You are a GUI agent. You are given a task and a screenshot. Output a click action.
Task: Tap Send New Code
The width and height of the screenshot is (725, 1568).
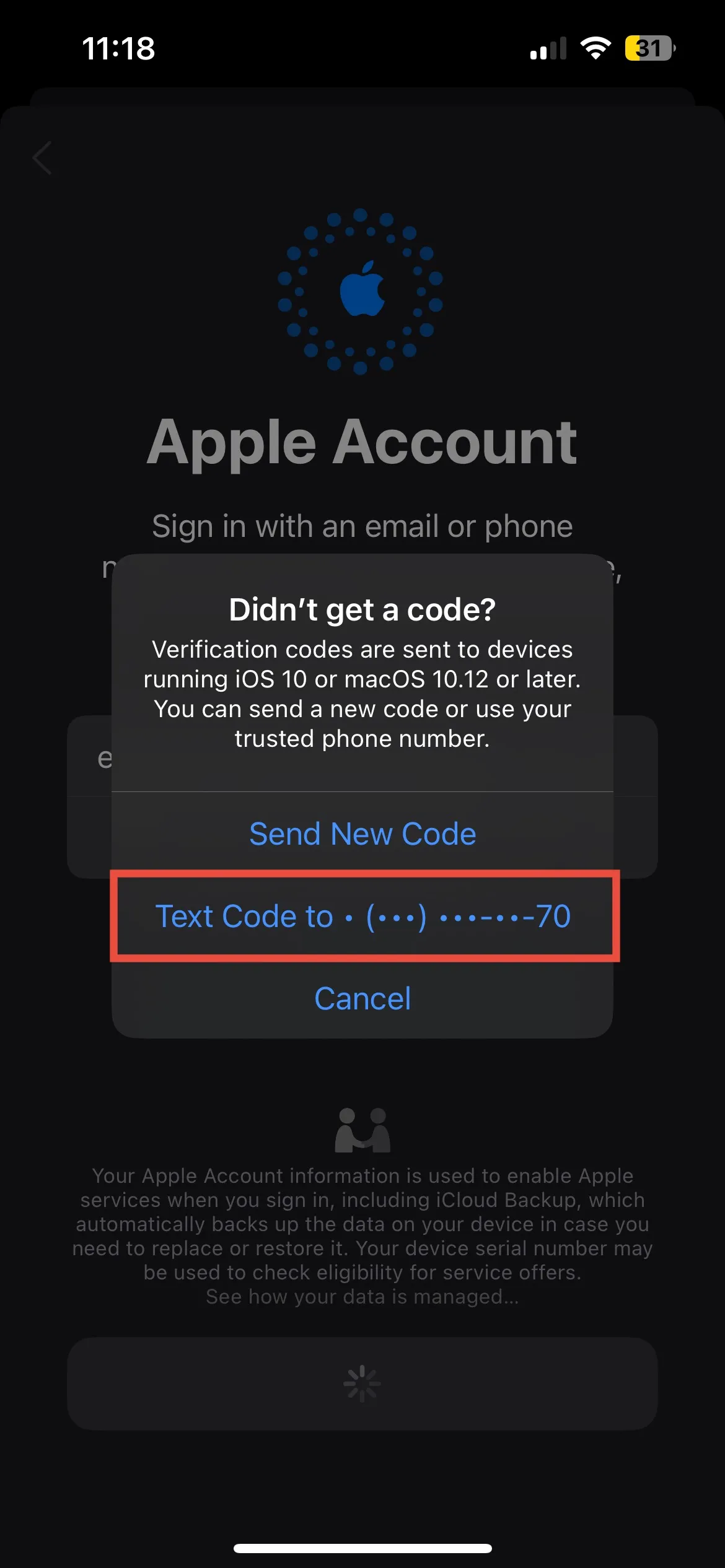click(362, 834)
